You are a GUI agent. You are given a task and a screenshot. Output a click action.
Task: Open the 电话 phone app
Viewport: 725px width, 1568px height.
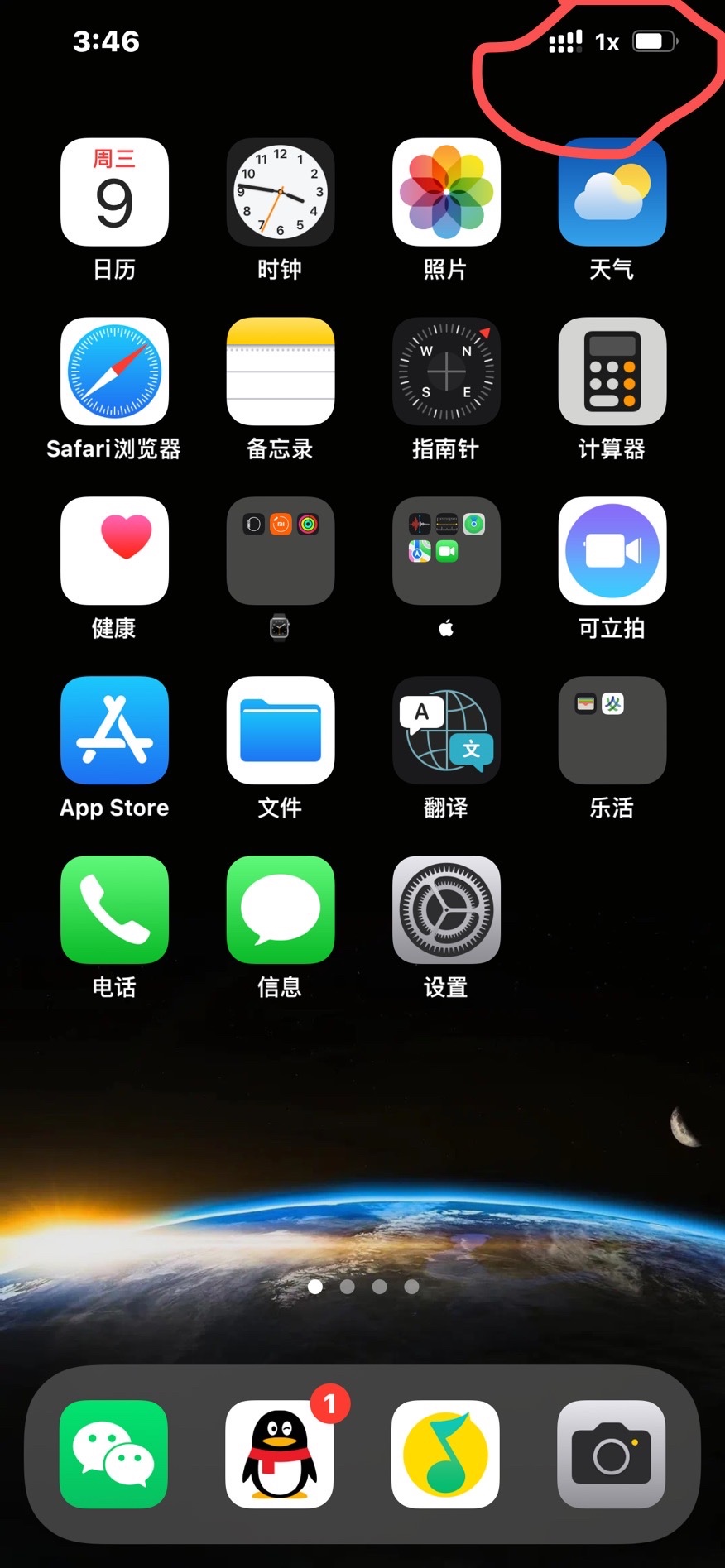click(x=114, y=910)
